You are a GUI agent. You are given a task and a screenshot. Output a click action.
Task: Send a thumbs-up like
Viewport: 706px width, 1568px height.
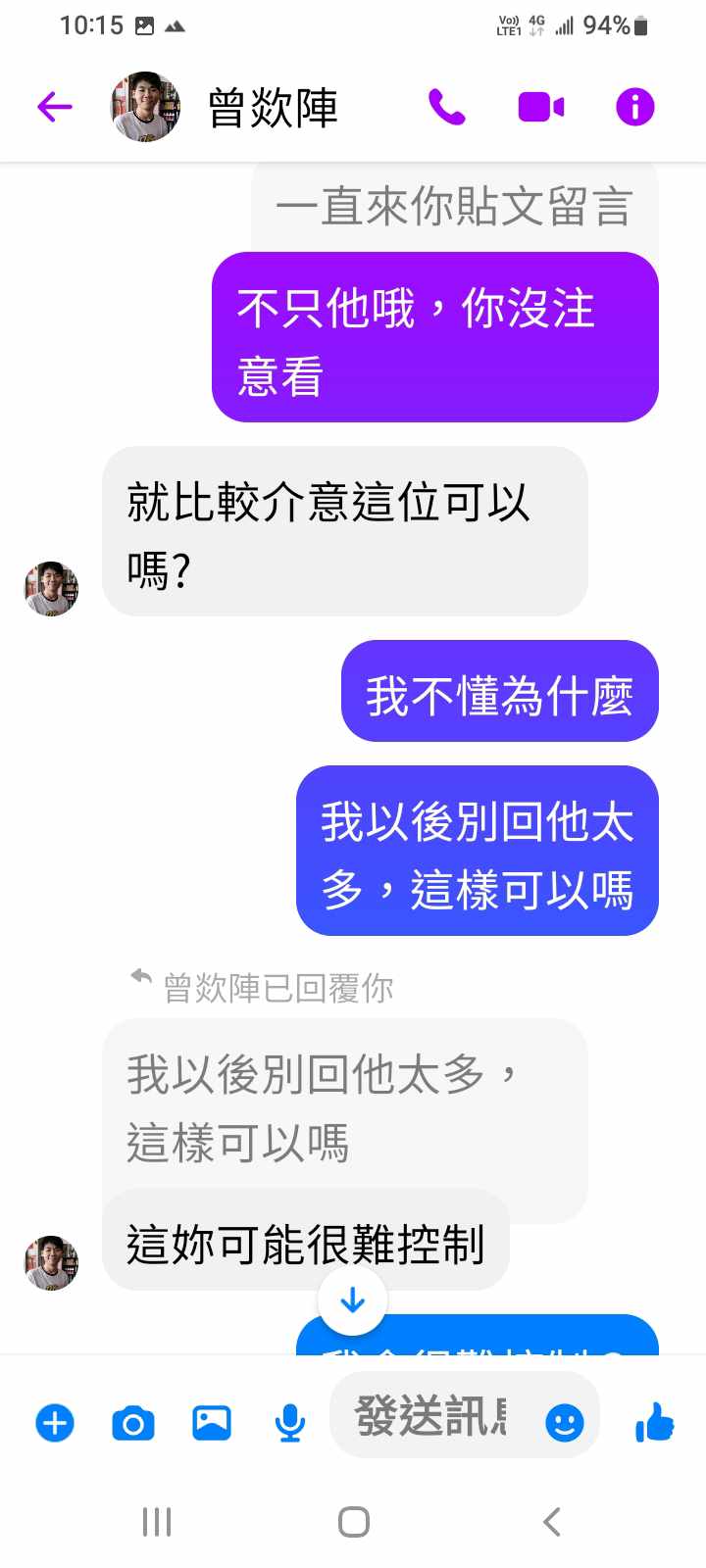[x=654, y=1421]
